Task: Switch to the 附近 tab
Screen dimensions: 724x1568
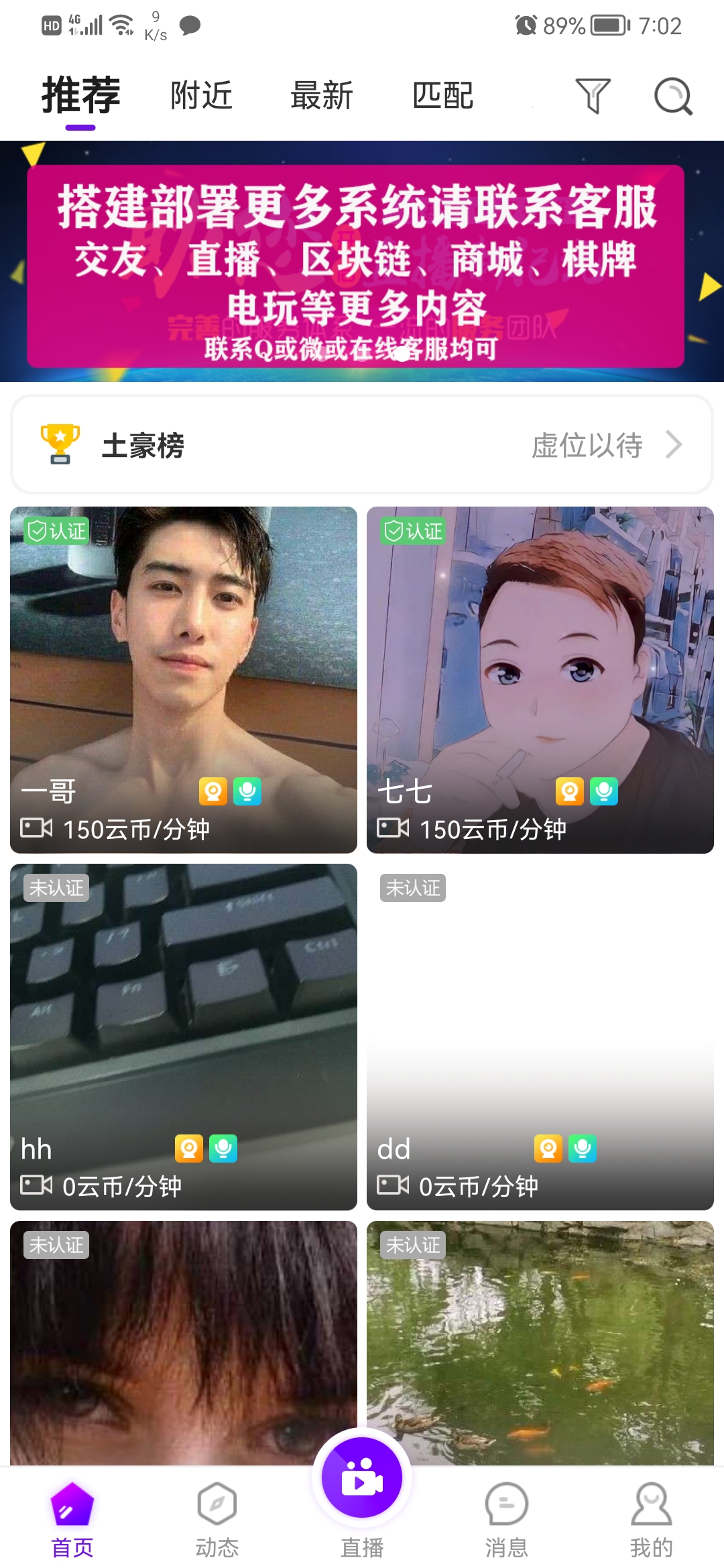Action: (201, 95)
